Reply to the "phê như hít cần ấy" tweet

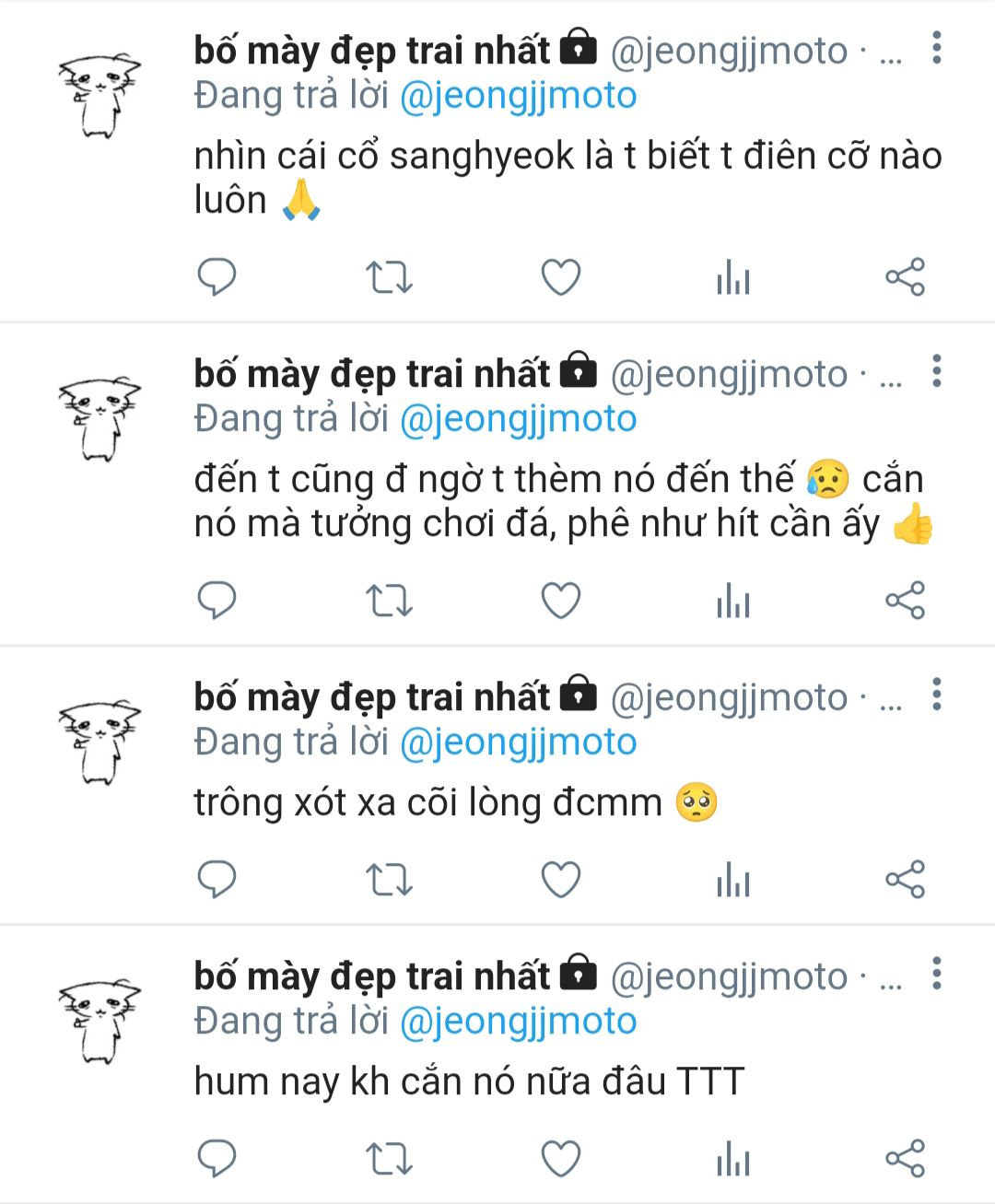pos(217,601)
